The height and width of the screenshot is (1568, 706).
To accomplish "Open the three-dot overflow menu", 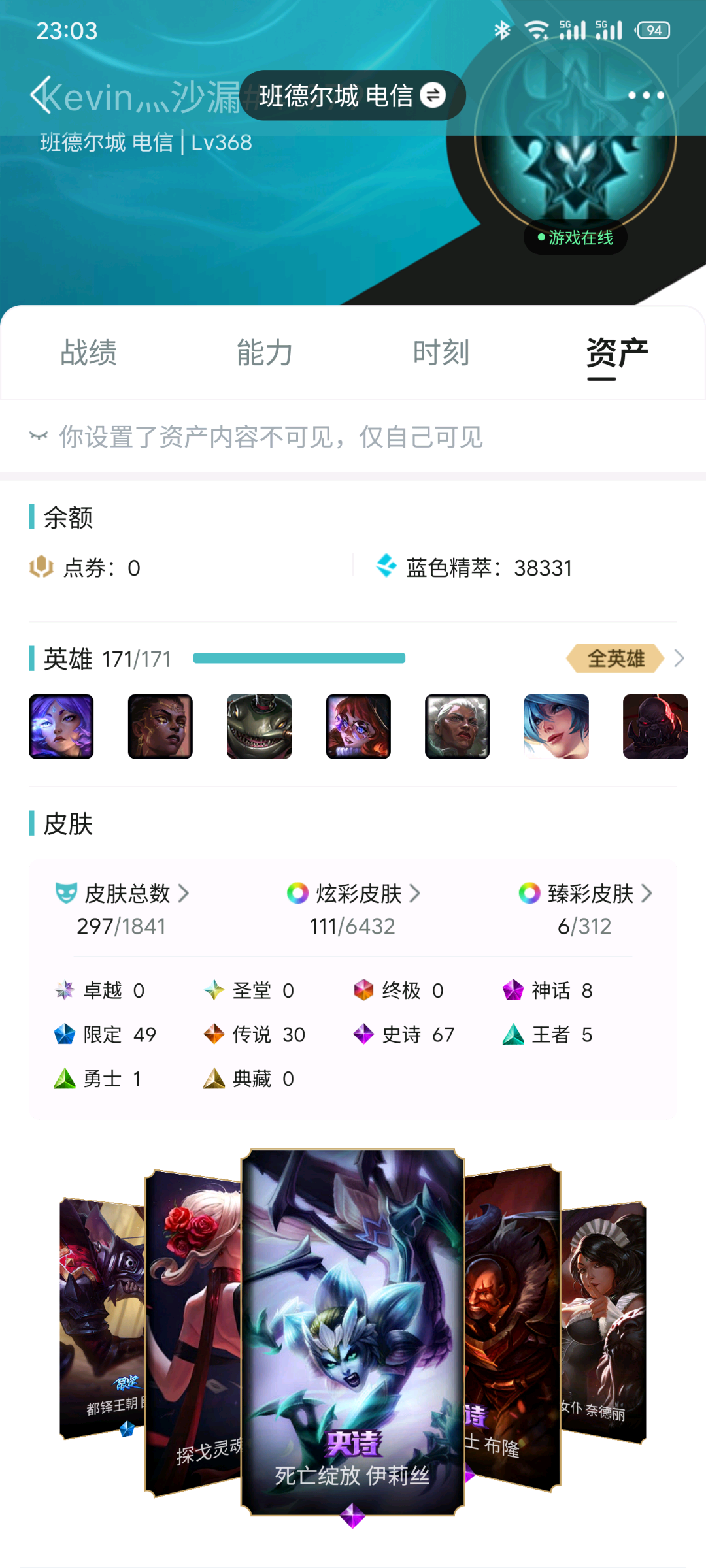I will (x=646, y=95).
